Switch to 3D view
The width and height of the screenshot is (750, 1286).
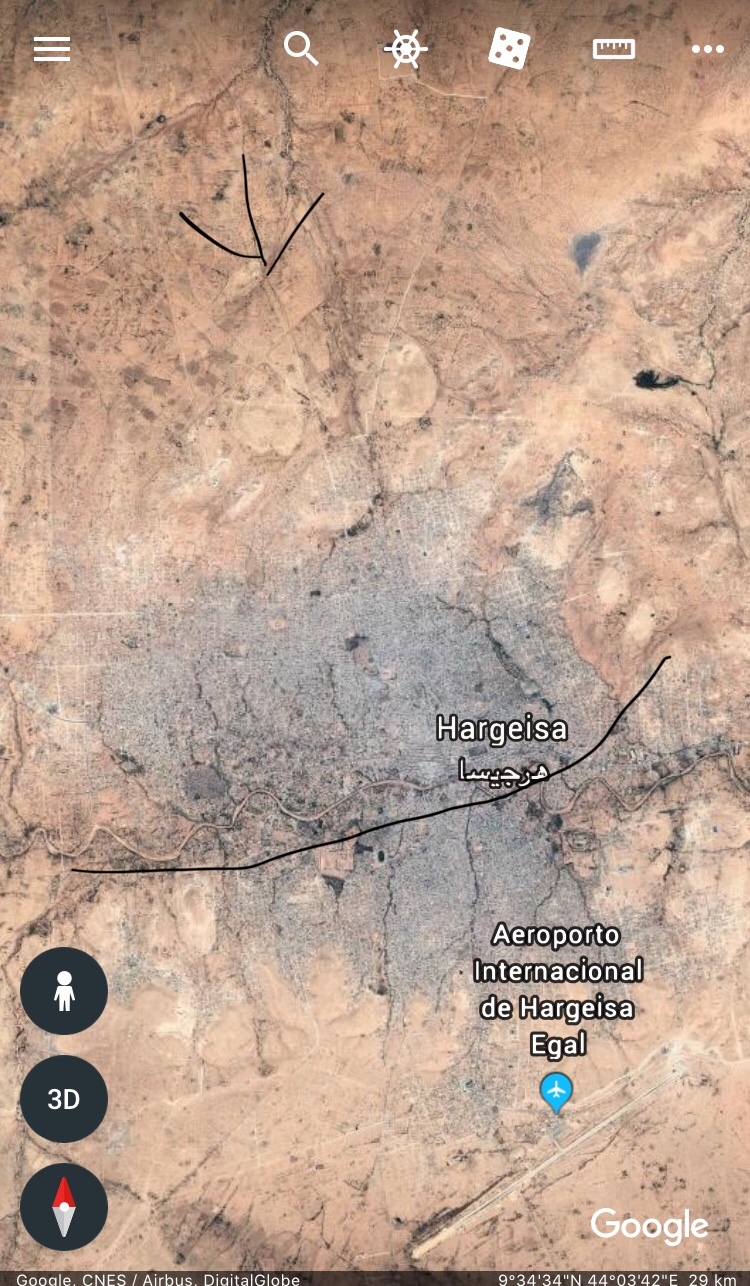point(64,1099)
